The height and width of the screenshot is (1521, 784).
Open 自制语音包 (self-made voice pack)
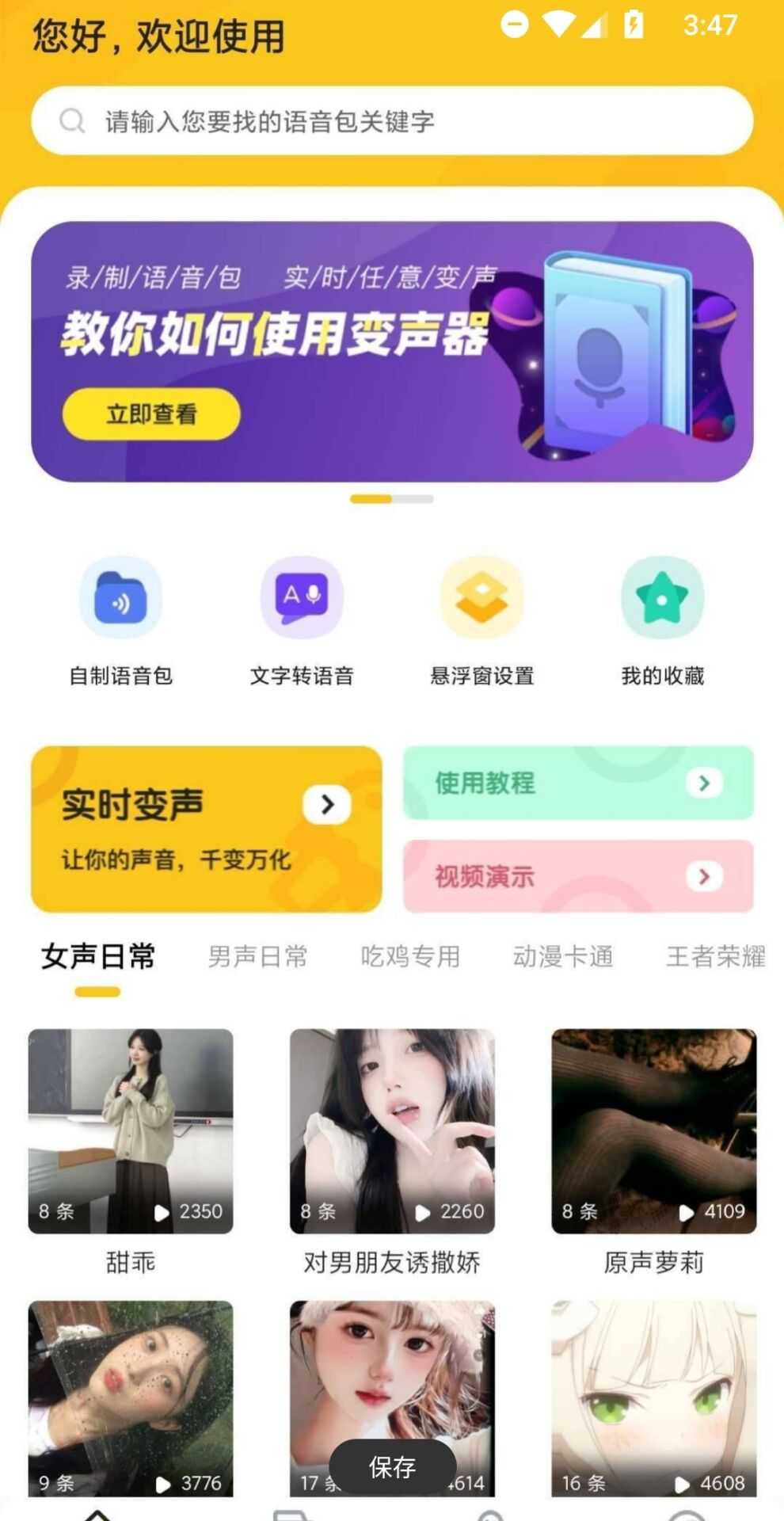[x=120, y=598]
